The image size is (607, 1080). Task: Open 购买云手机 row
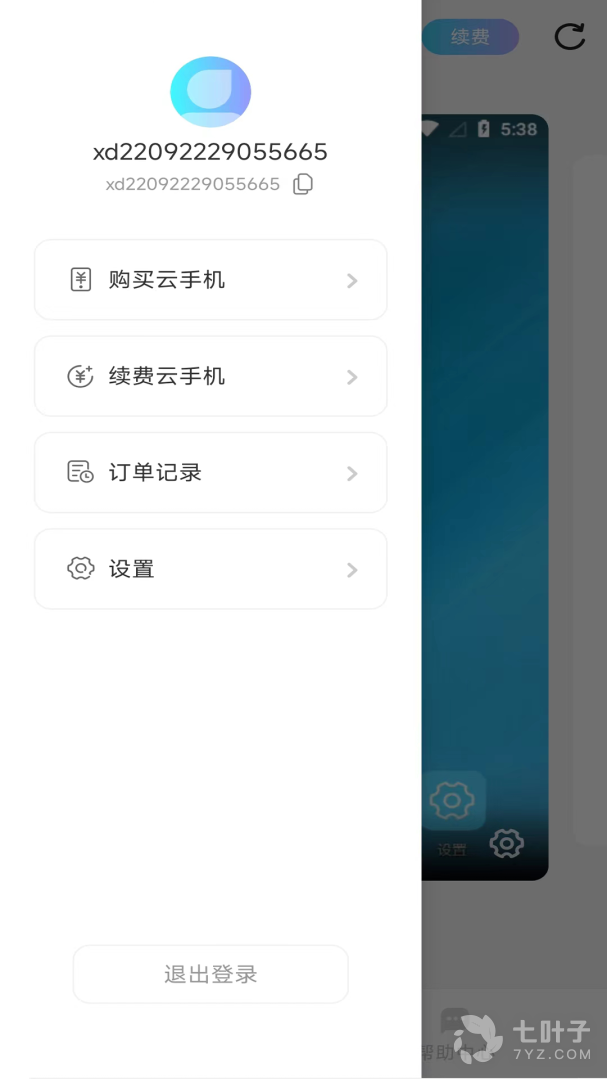pos(210,280)
